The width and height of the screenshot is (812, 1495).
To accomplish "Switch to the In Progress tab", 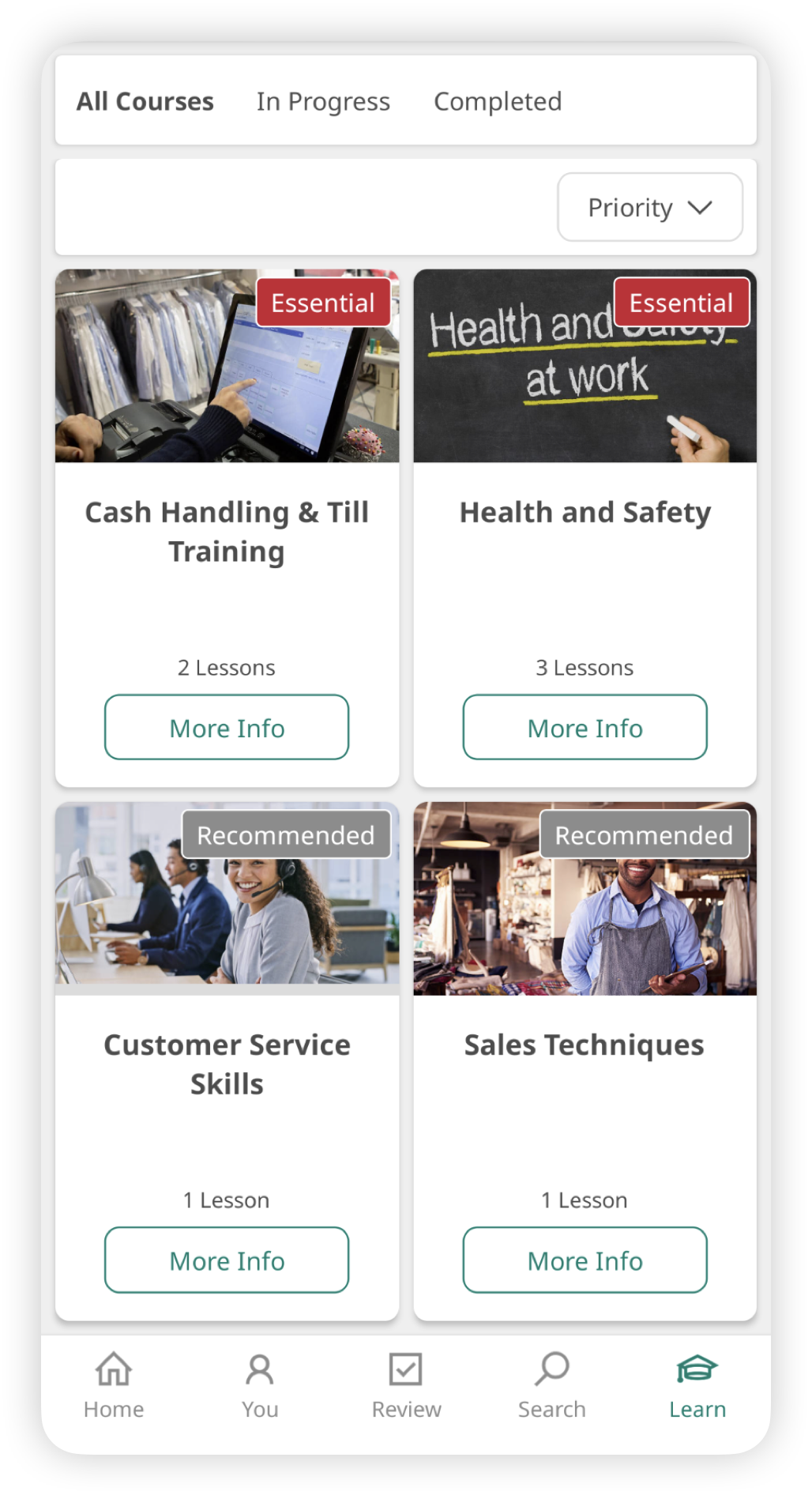I will point(323,101).
